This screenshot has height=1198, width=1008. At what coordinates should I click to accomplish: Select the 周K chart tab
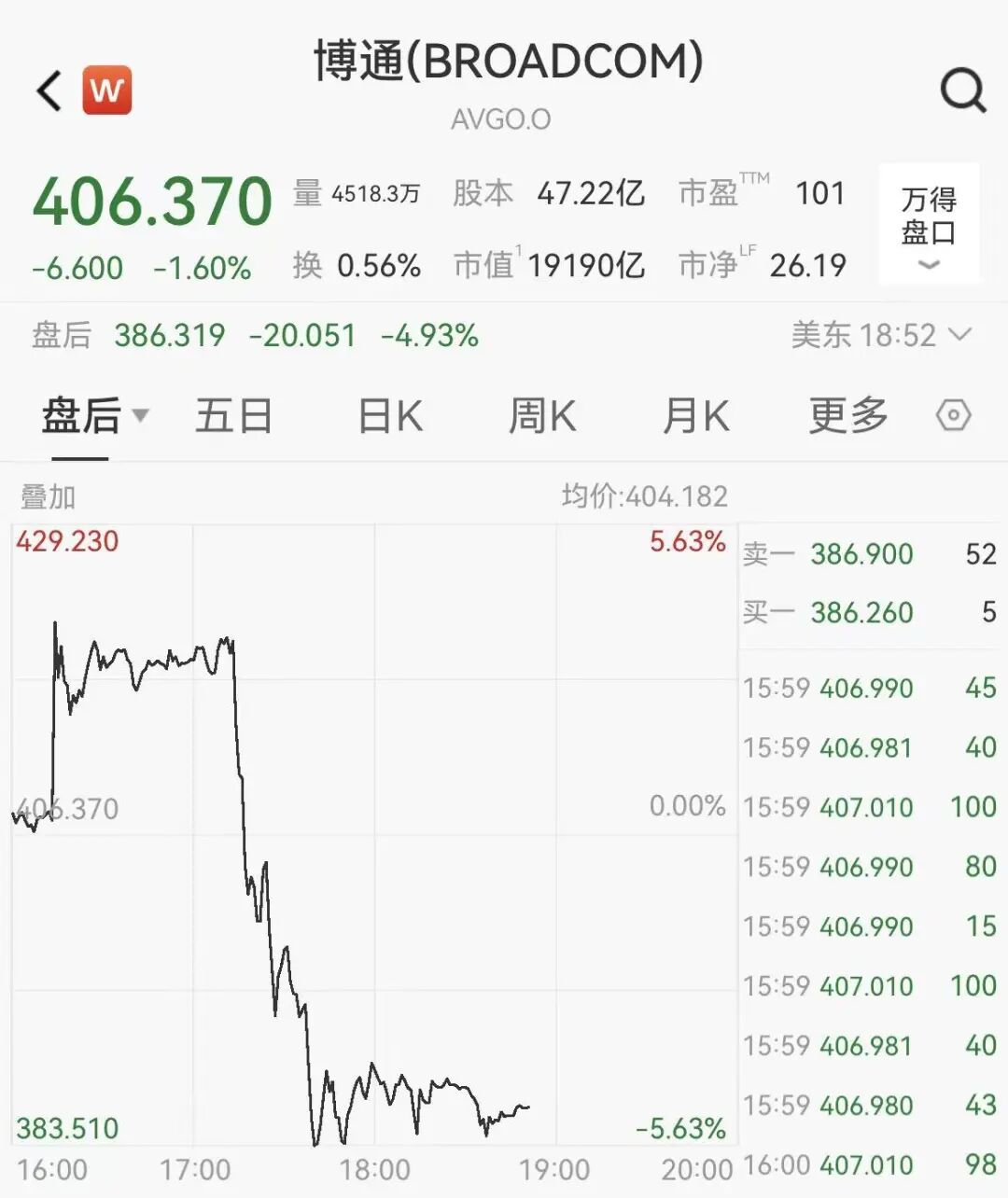(x=542, y=415)
